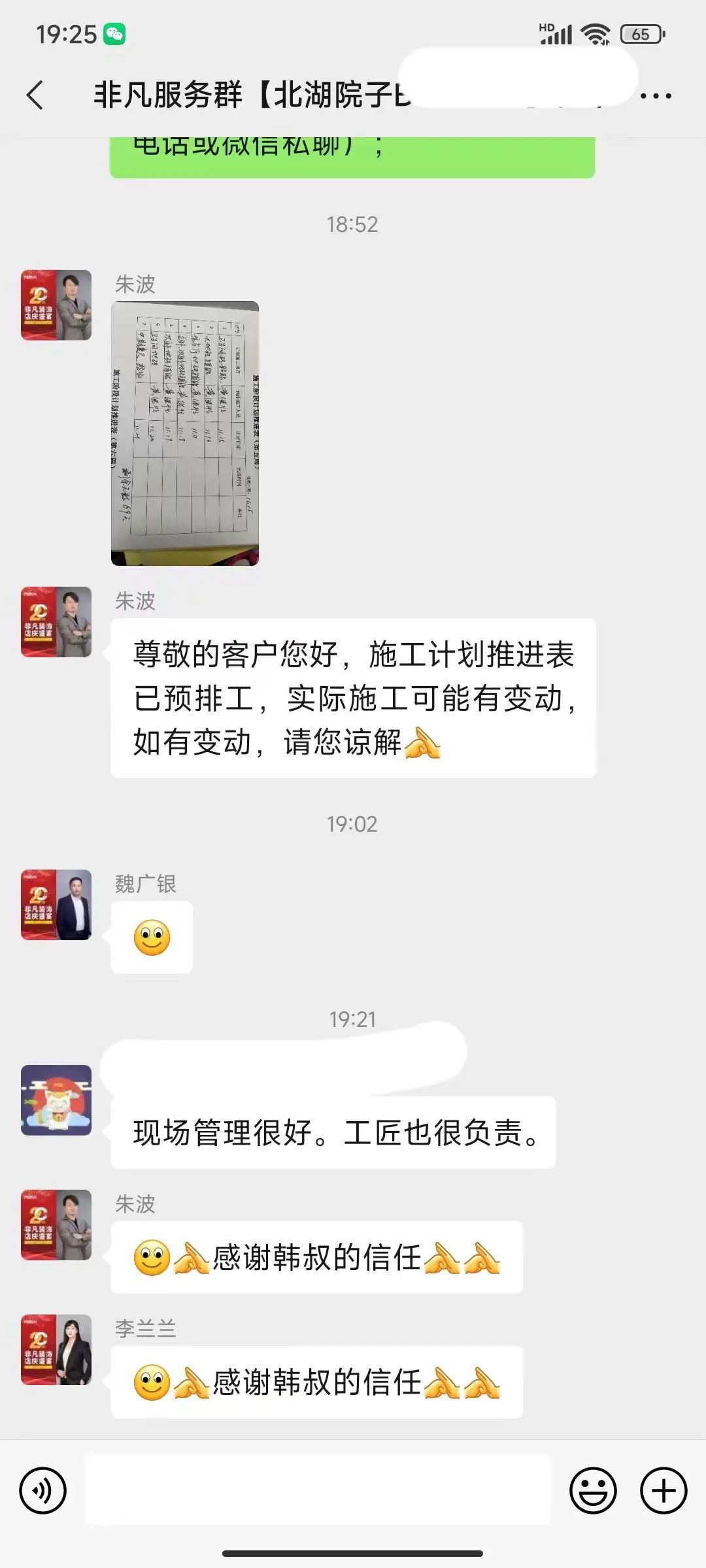Focus the message text input field
Image resolution: width=706 pixels, height=1568 pixels.
coord(318,1491)
